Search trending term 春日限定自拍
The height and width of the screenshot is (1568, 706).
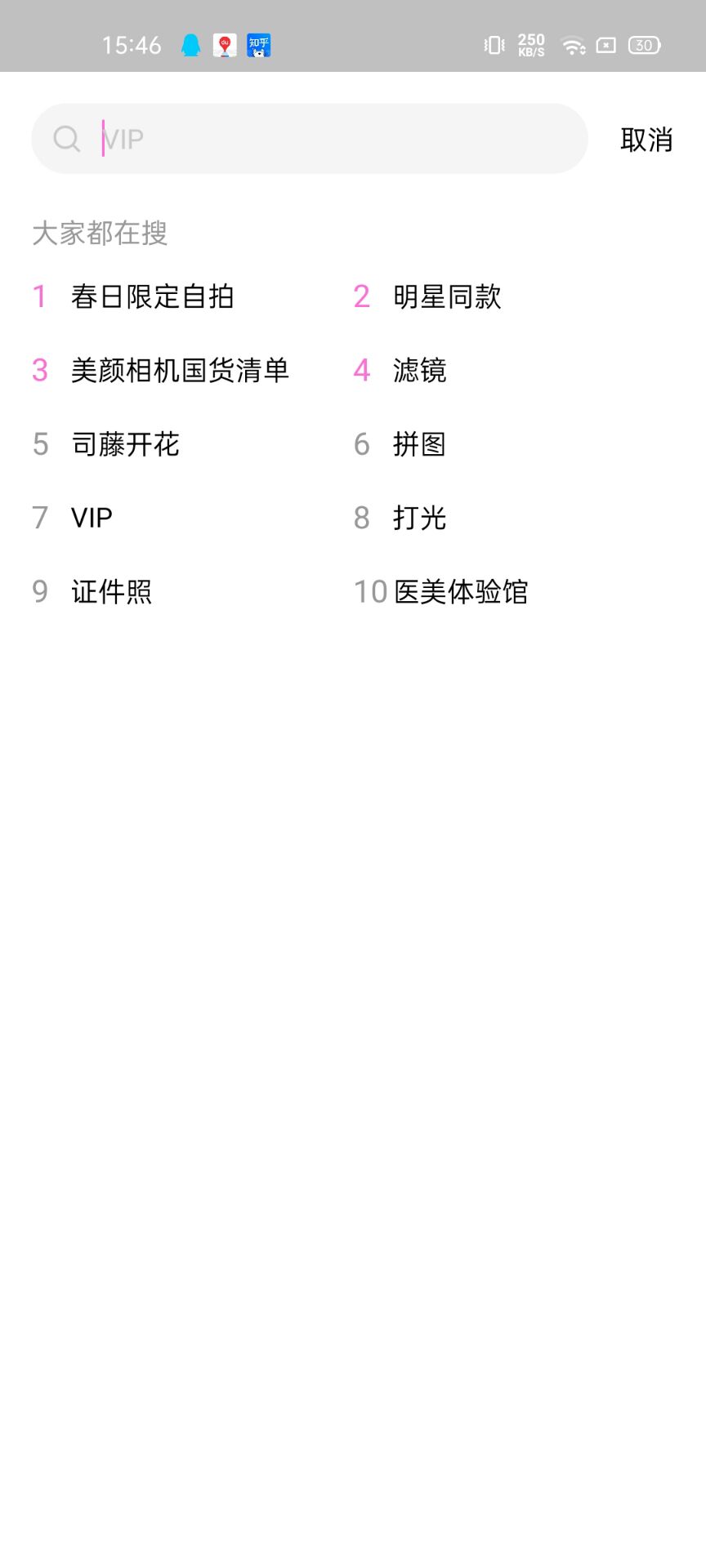pyautogui.click(x=152, y=296)
